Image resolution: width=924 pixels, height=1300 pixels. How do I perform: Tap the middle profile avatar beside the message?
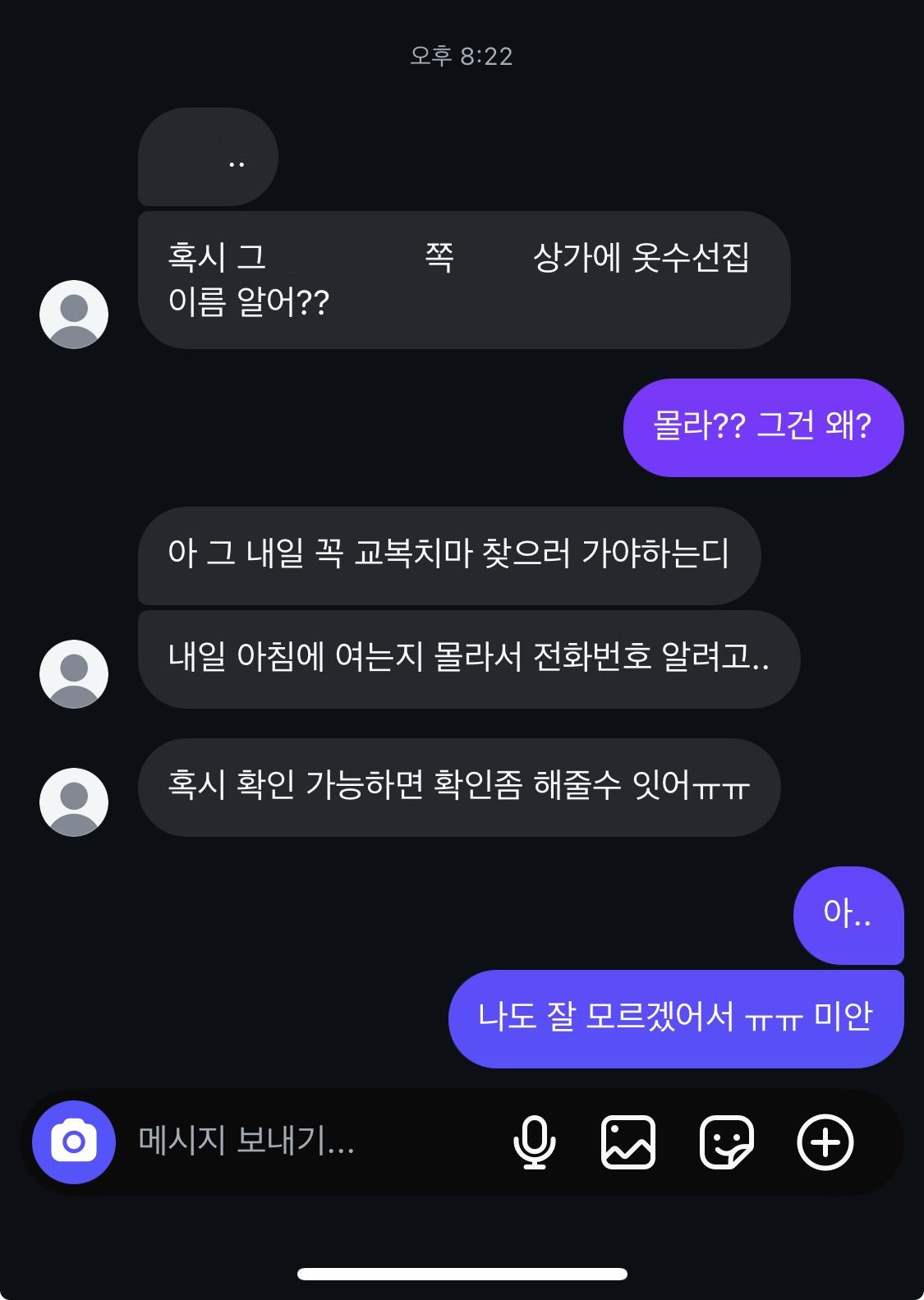click(x=74, y=672)
